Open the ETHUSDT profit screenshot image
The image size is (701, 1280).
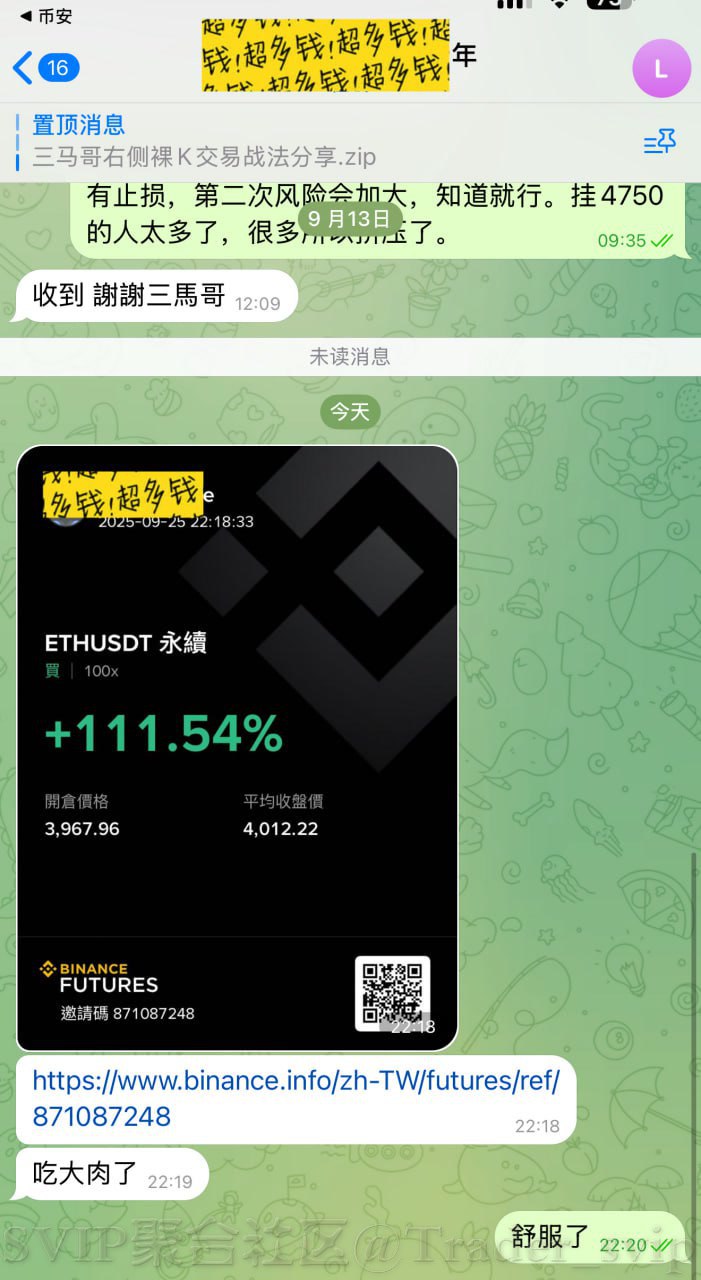[x=237, y=747]
